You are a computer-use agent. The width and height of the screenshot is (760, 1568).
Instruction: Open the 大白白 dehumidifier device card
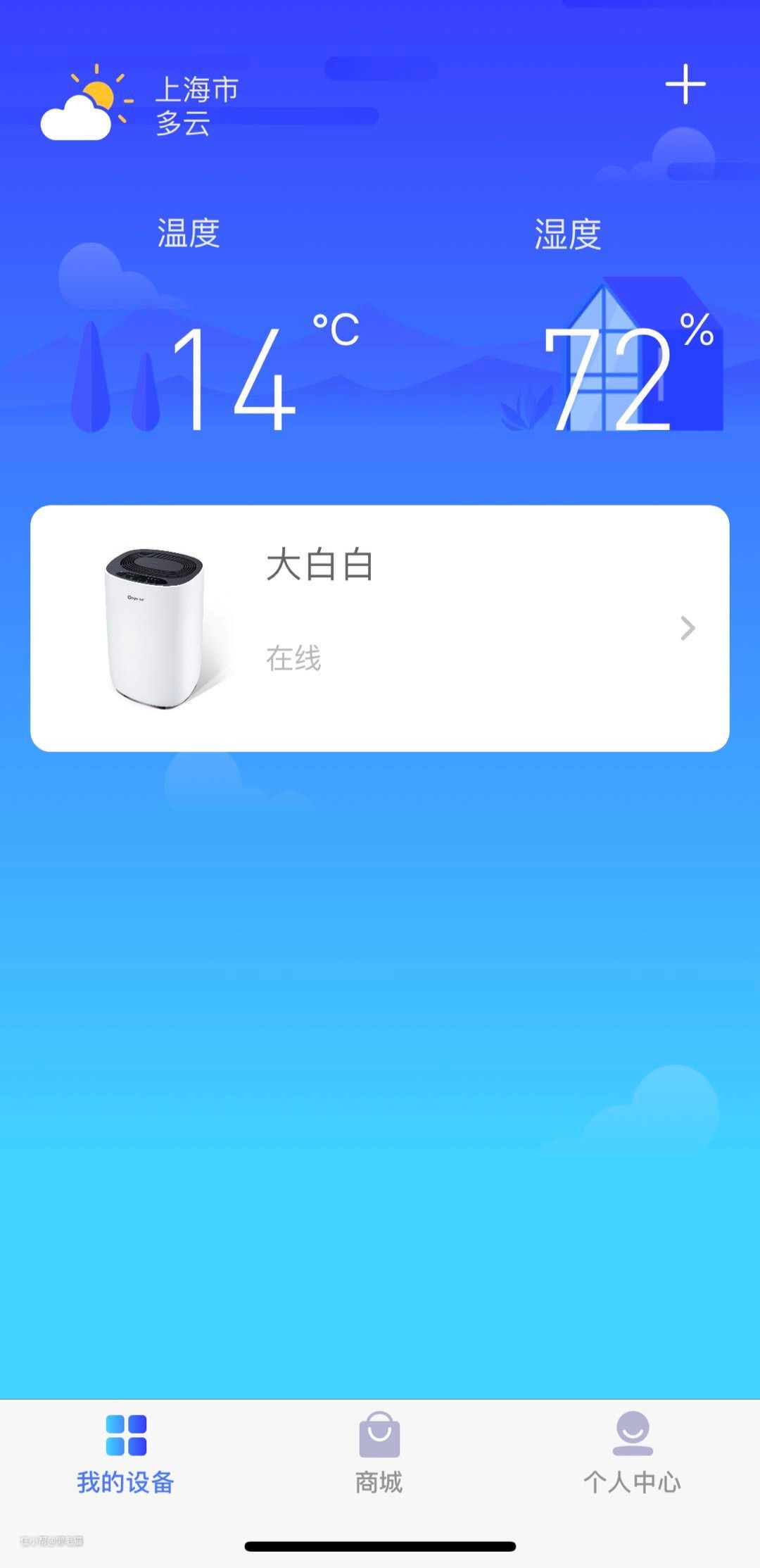point(379,628)
